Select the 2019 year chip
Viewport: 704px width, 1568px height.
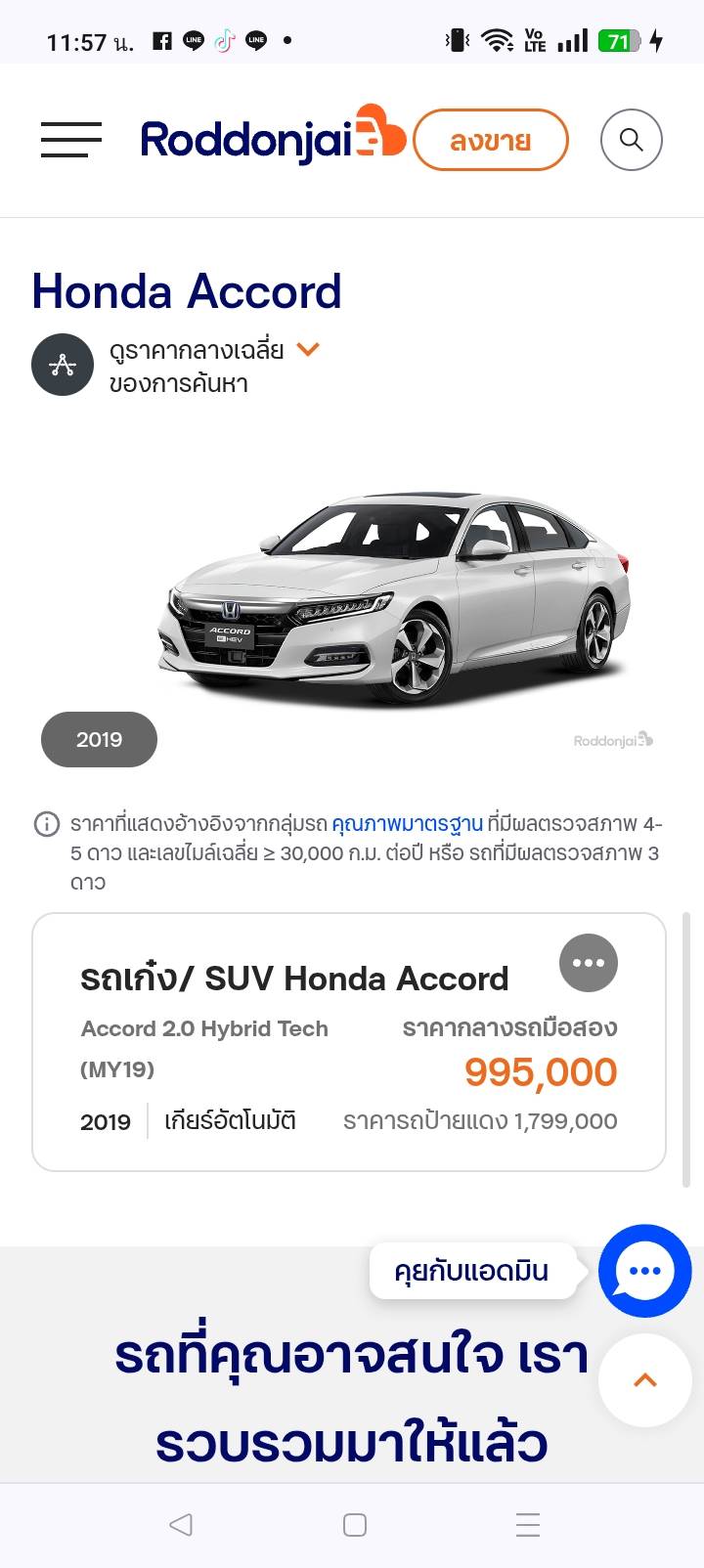(99, 740)
